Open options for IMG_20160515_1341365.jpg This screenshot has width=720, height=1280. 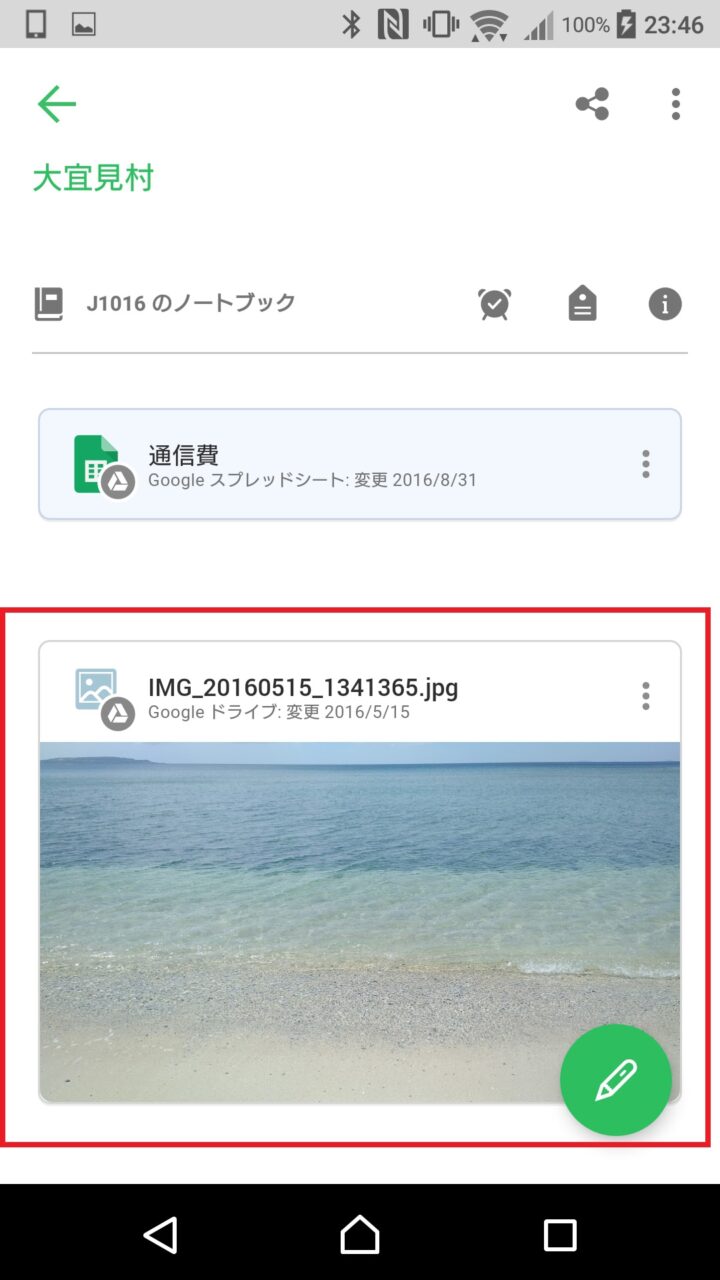(646, 695)
